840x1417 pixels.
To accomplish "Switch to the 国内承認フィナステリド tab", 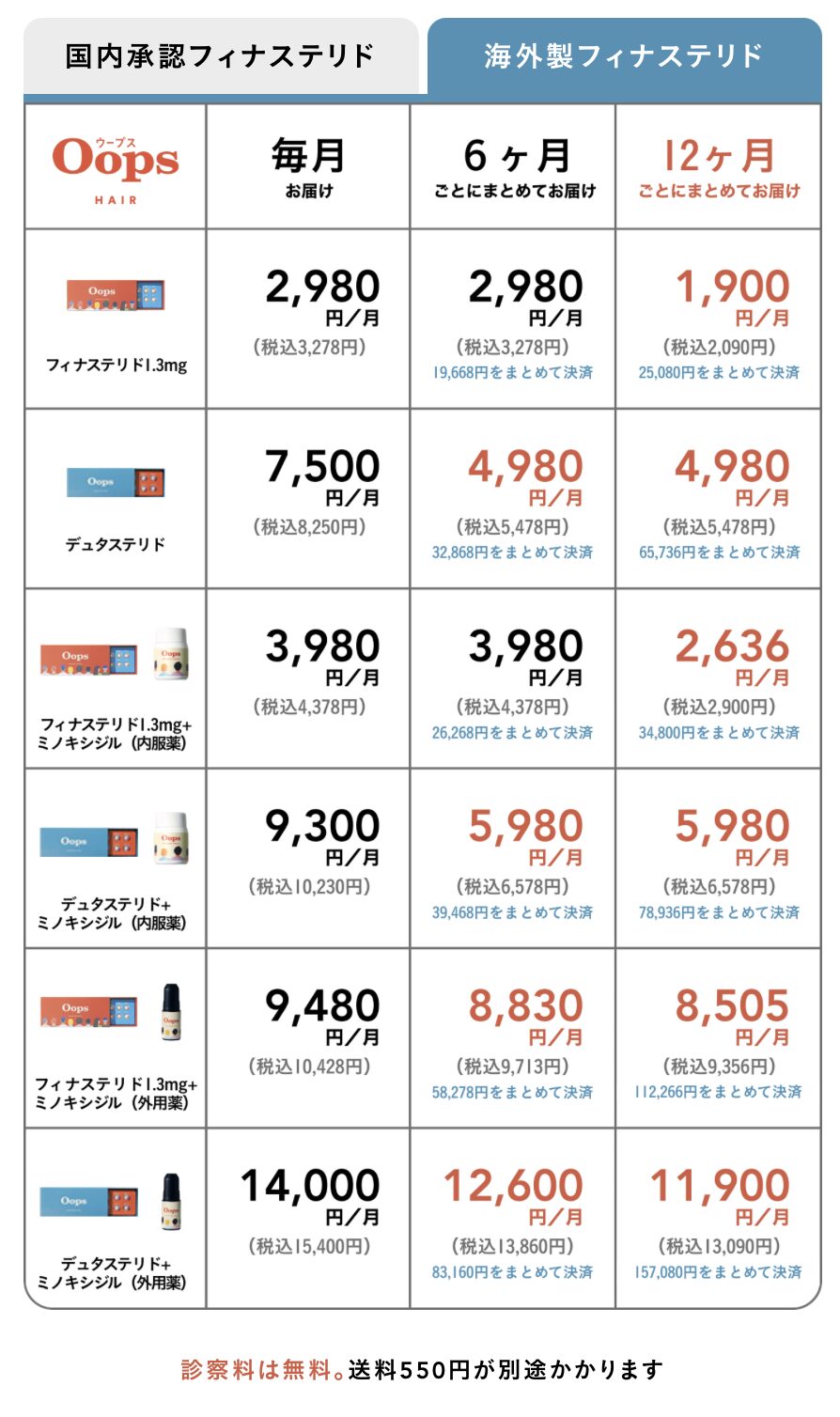I will pos(220,56).
